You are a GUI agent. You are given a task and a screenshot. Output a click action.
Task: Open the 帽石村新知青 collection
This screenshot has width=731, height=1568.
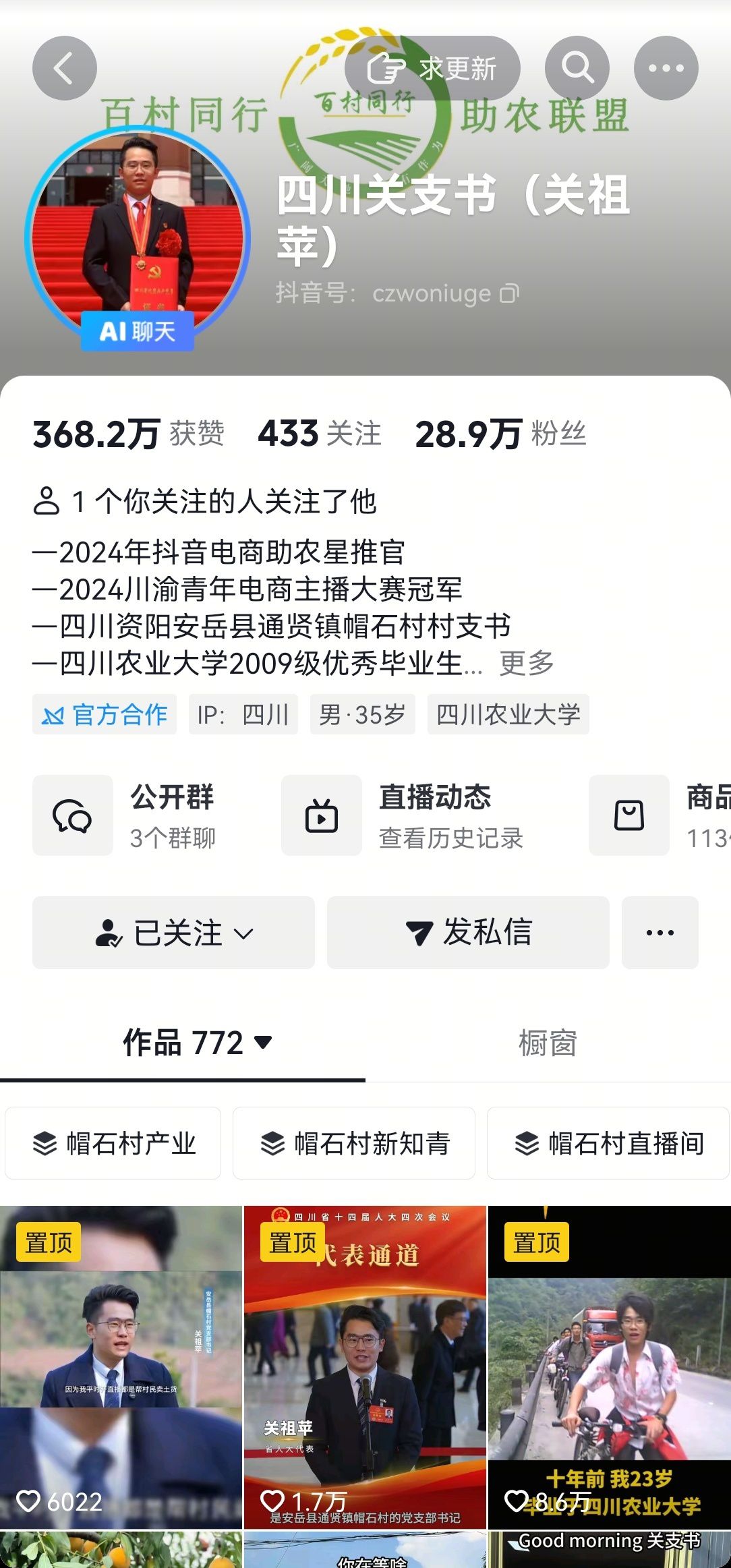coord(354,1143)
